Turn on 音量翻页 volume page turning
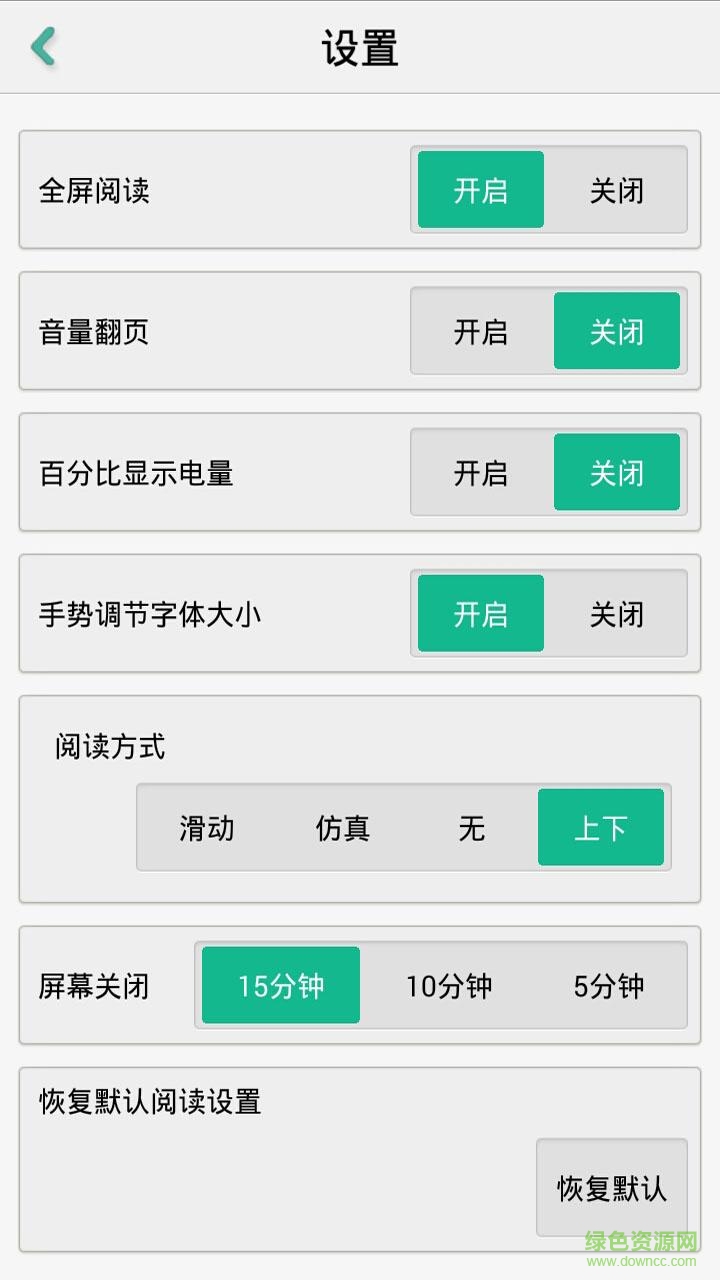This screenshot has width=720, height=1280. [479, 331]
